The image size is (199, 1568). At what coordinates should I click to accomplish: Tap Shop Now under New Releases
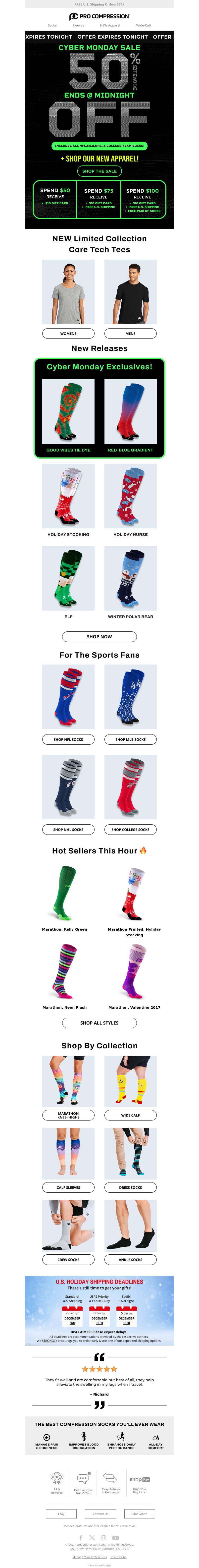(x=99, y=636)
